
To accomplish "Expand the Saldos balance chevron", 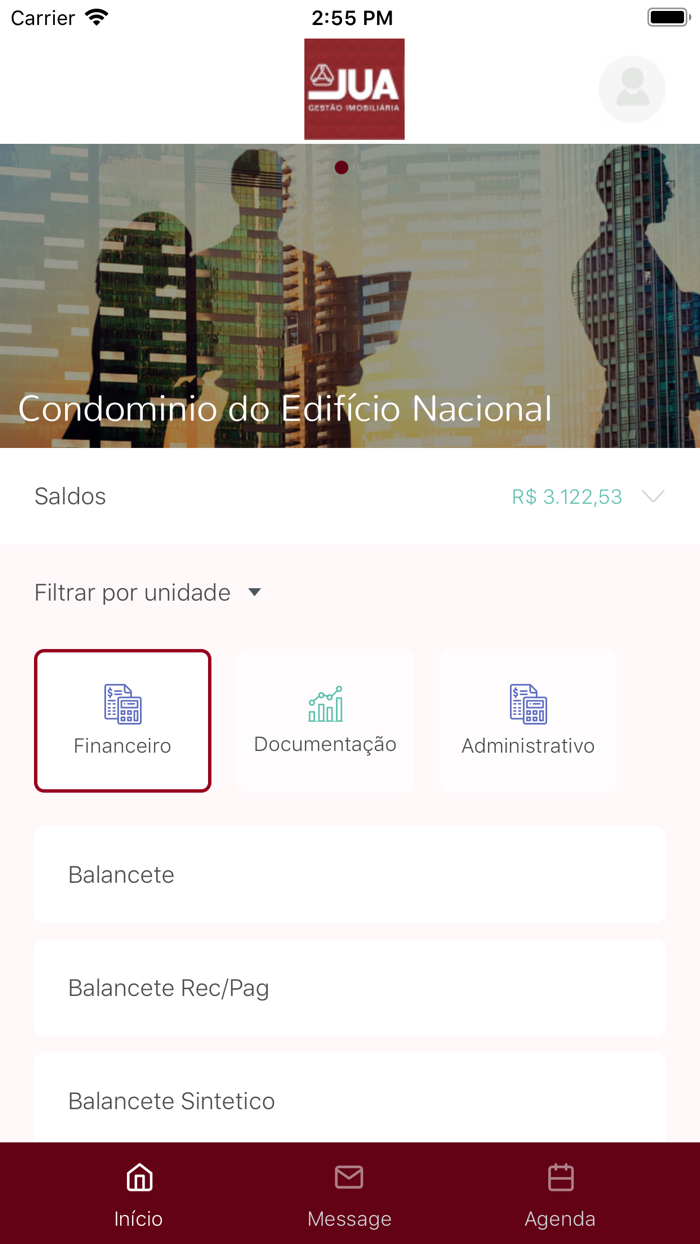I will pyautogui.click(x=653, y=497).
